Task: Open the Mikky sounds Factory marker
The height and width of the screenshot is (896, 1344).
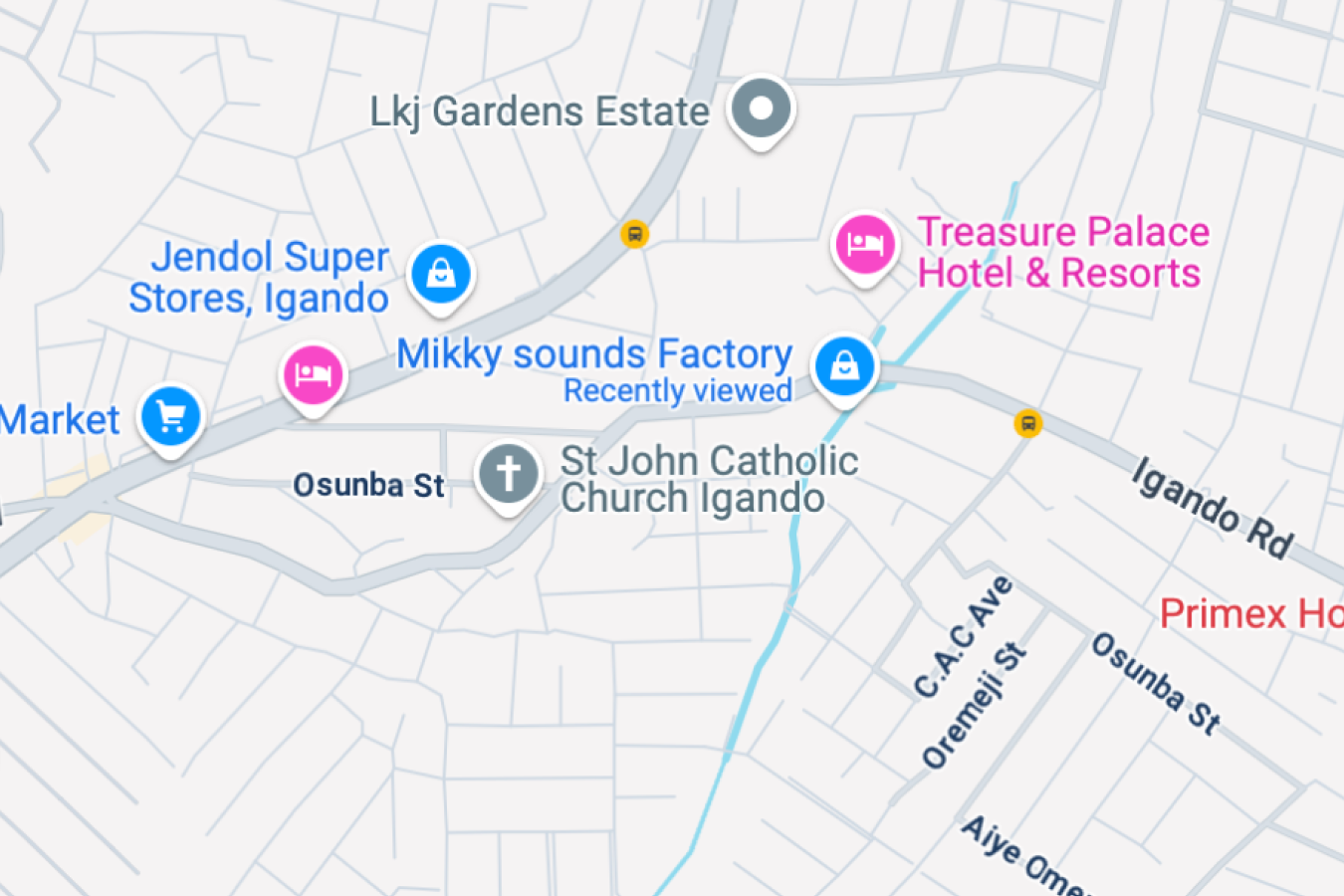Action: pos(844,366)
